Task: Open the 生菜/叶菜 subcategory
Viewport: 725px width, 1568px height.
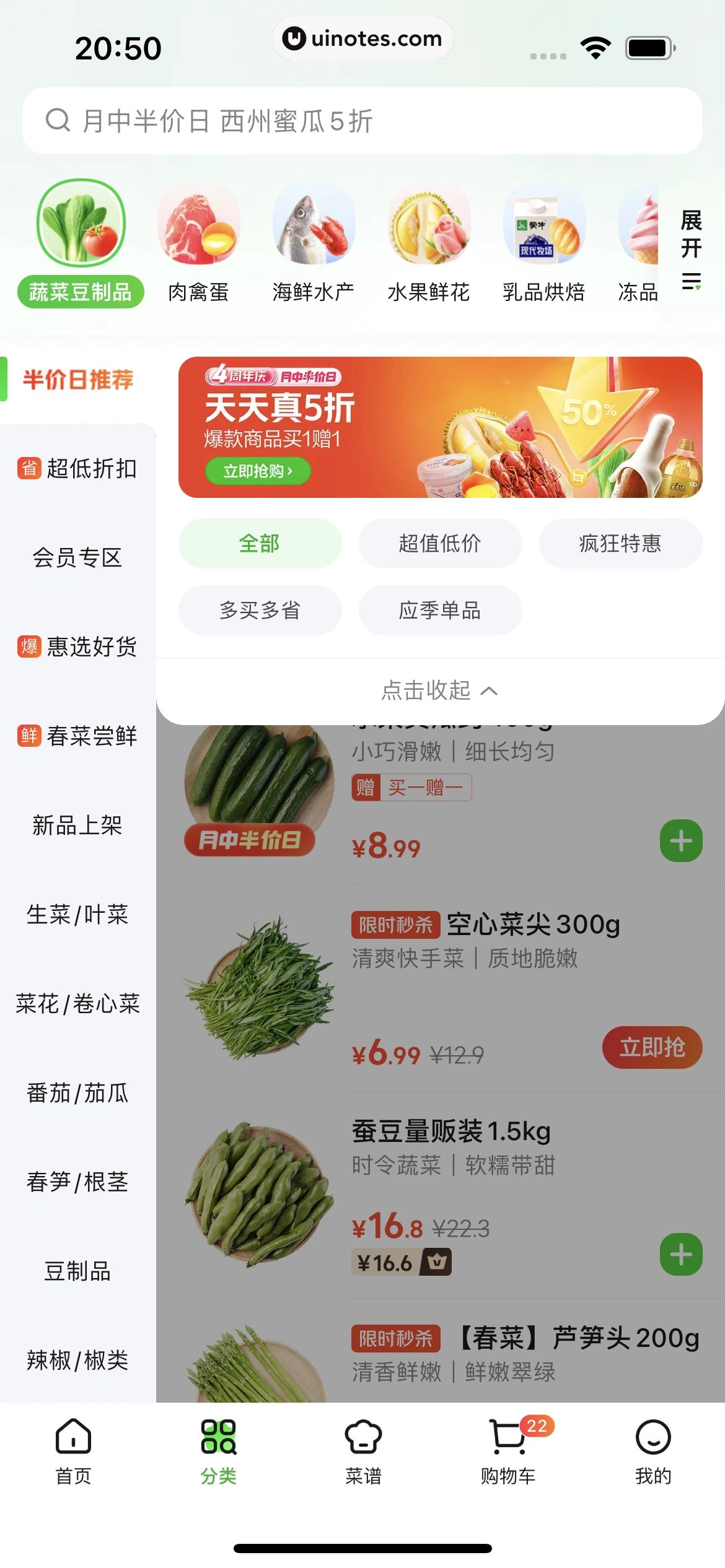Action: click(x=77, y=915)
